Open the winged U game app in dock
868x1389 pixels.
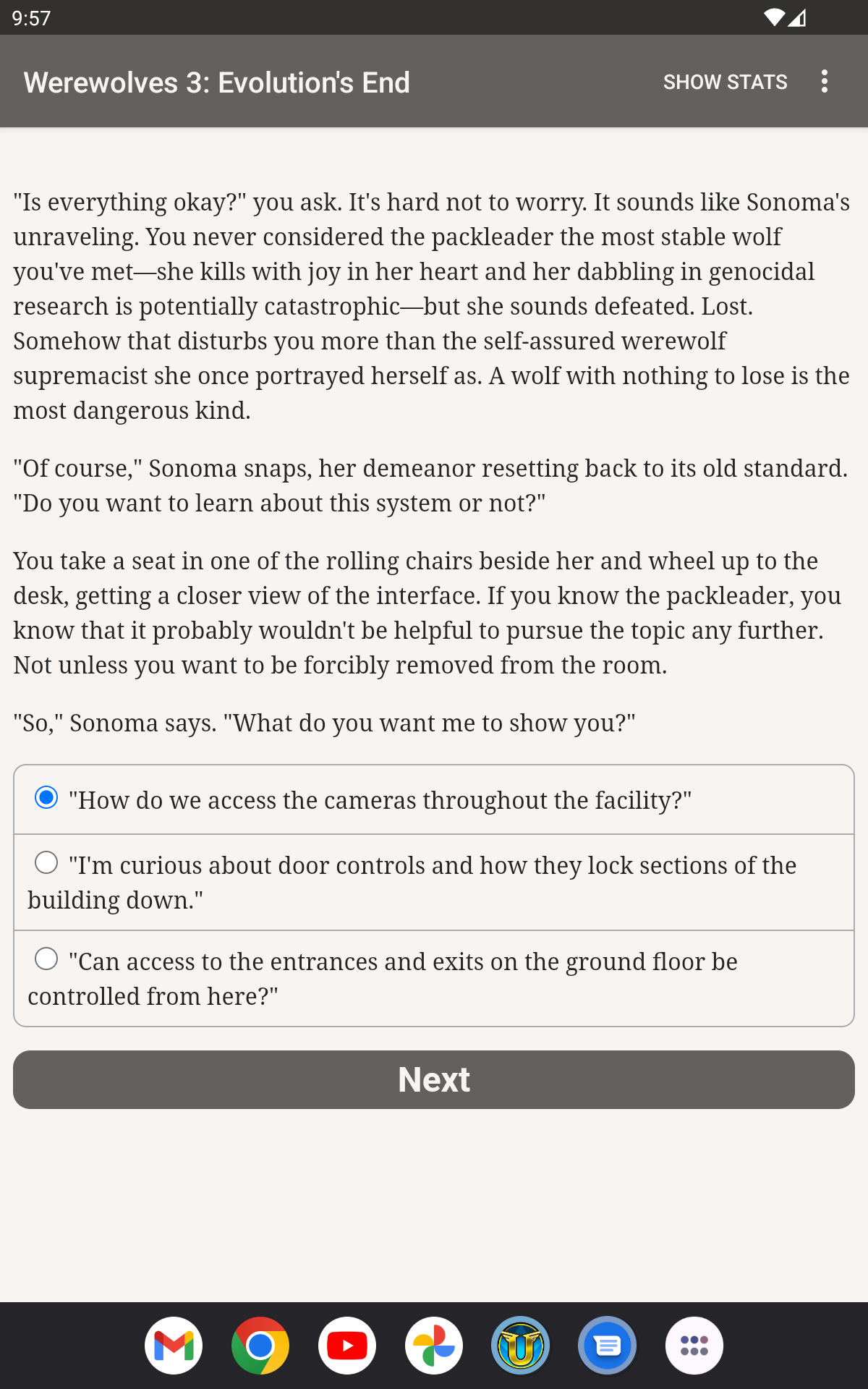click(521, 1346)
